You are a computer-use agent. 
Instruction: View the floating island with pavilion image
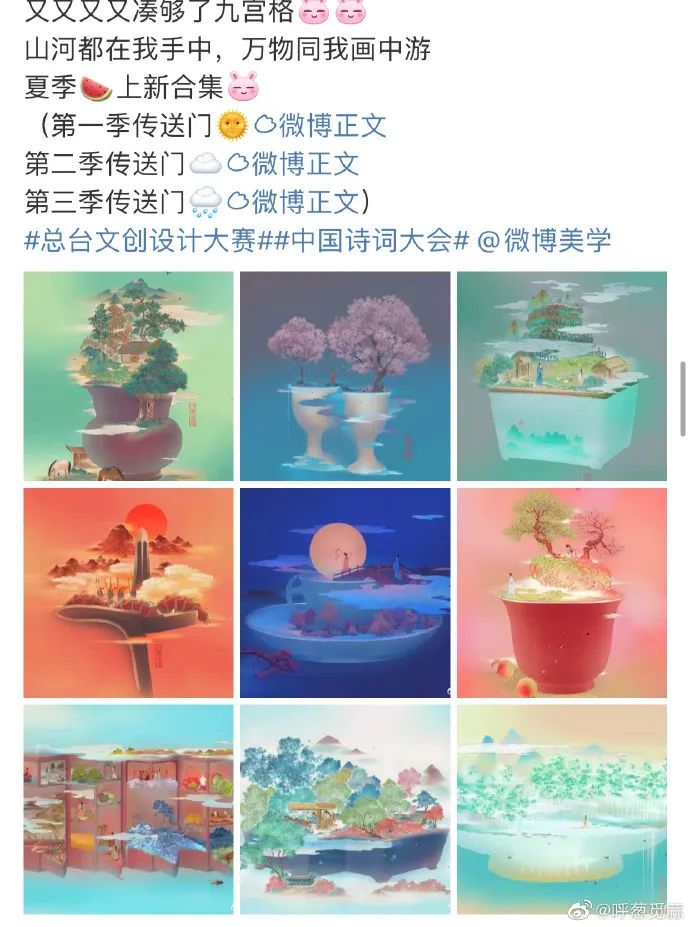point(345,808)
